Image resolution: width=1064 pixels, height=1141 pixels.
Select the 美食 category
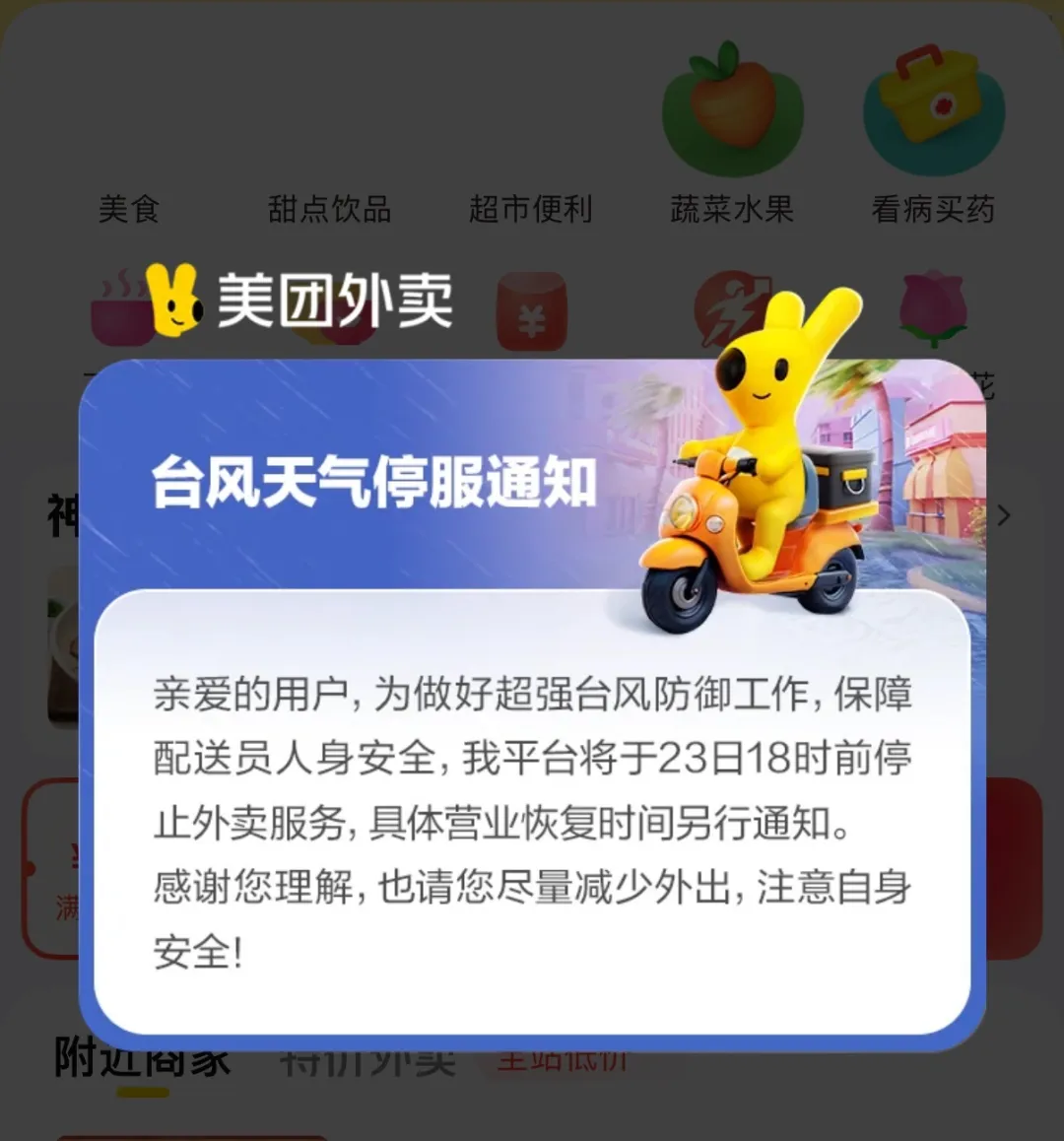(129, 208)
